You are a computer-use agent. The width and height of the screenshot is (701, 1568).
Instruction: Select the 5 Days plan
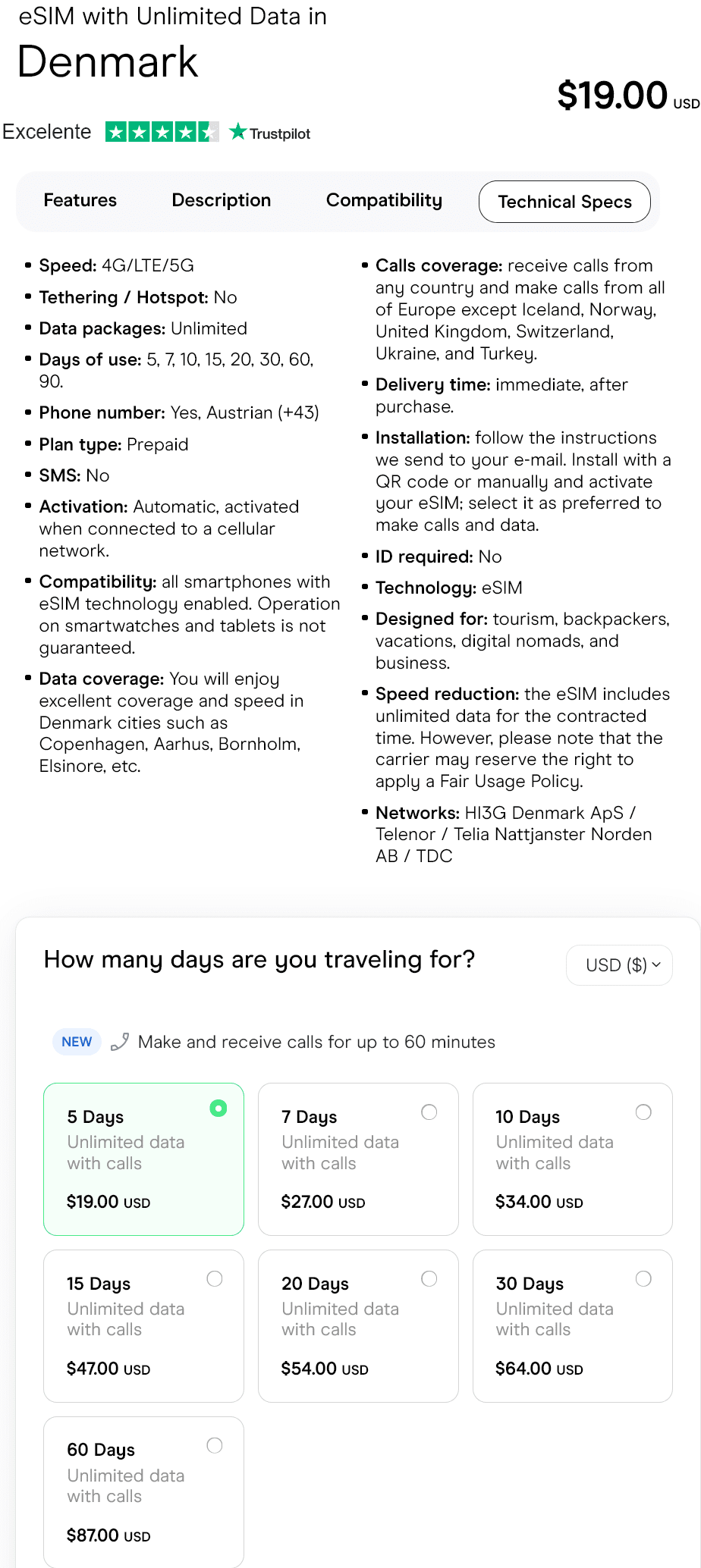click(143, 1159)
